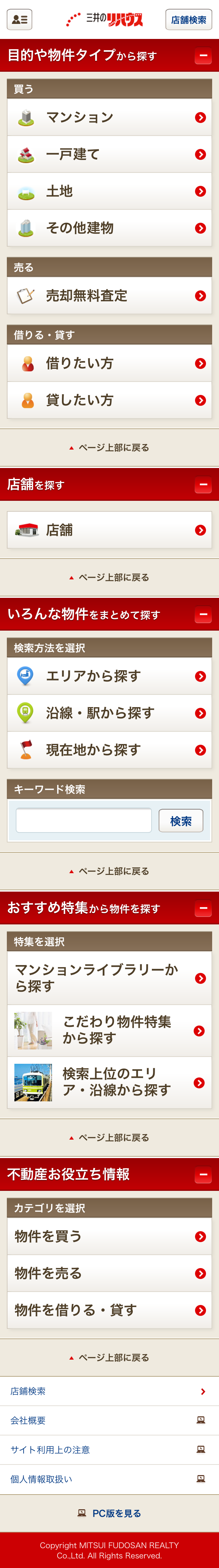
Task: Find properties with 現在地から探す
Action: point(110,750)
